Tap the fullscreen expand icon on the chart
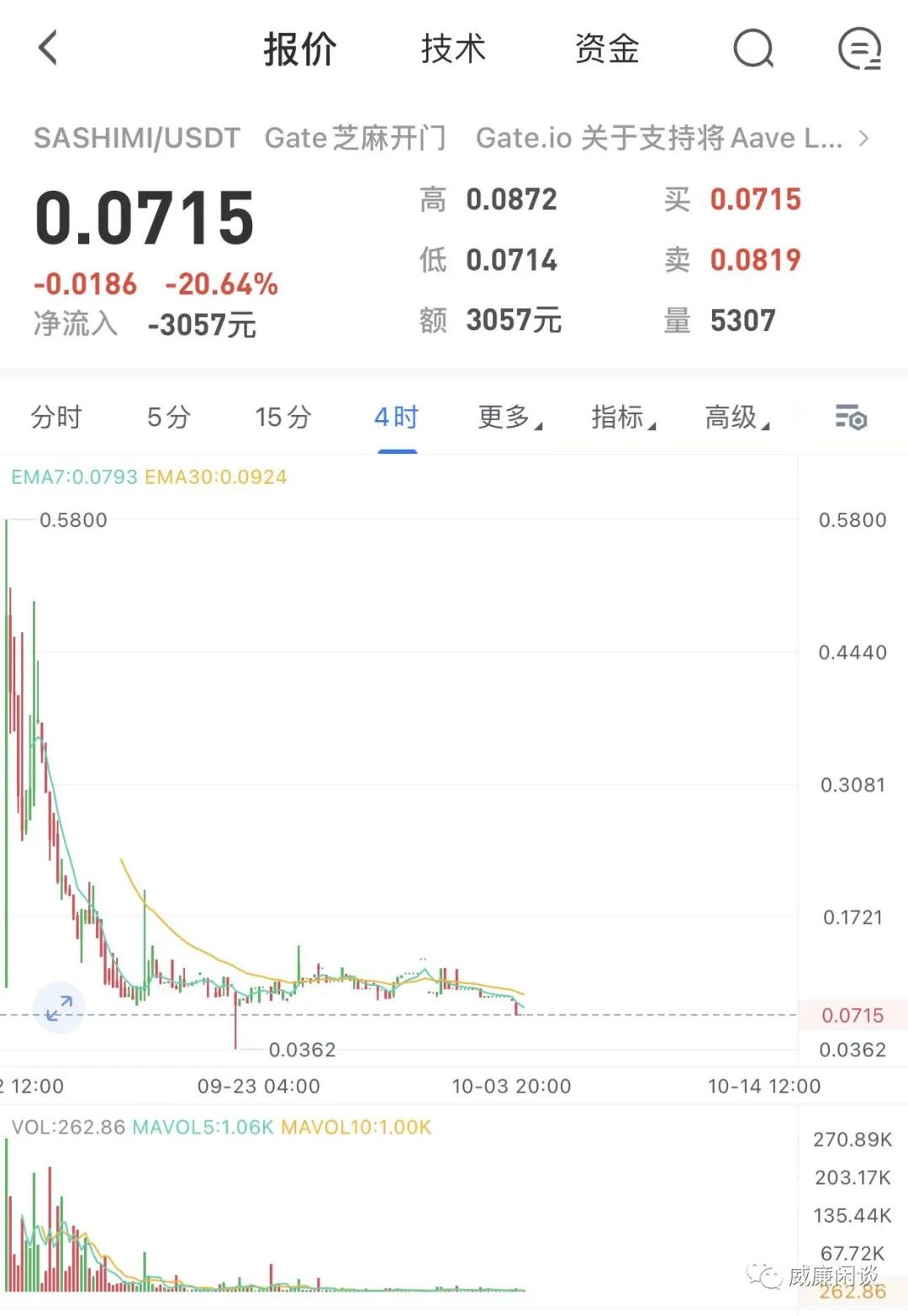 [57, 1008]
